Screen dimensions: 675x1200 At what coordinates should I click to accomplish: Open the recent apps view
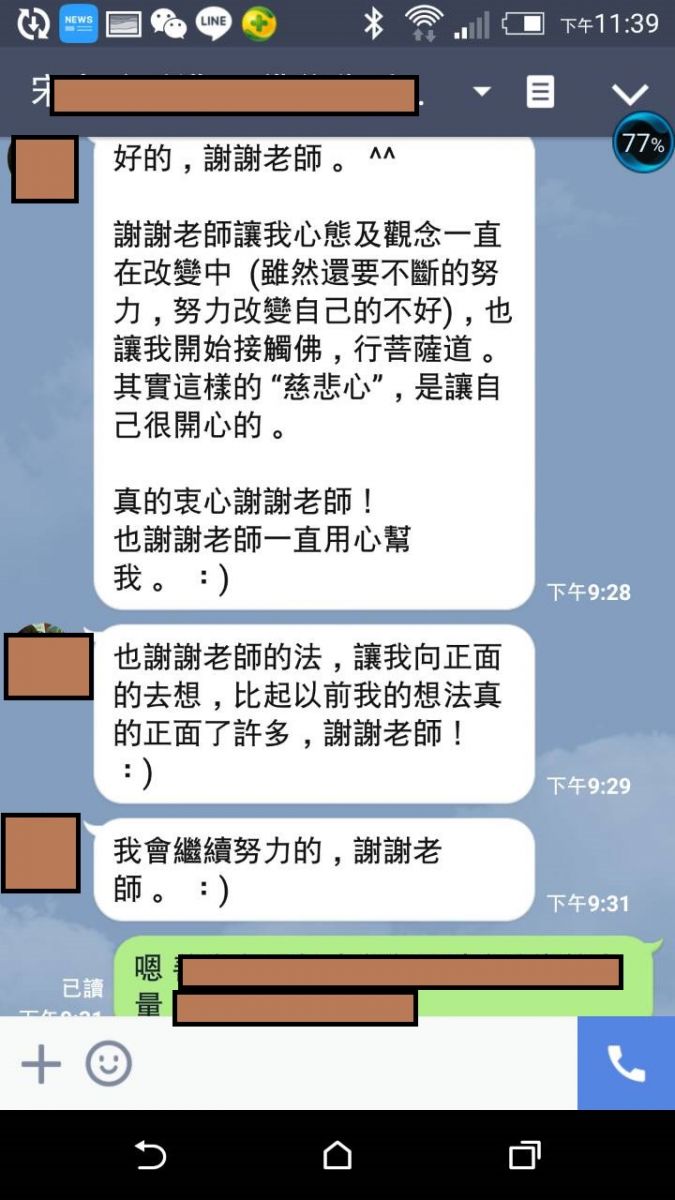coord(524,1156)
